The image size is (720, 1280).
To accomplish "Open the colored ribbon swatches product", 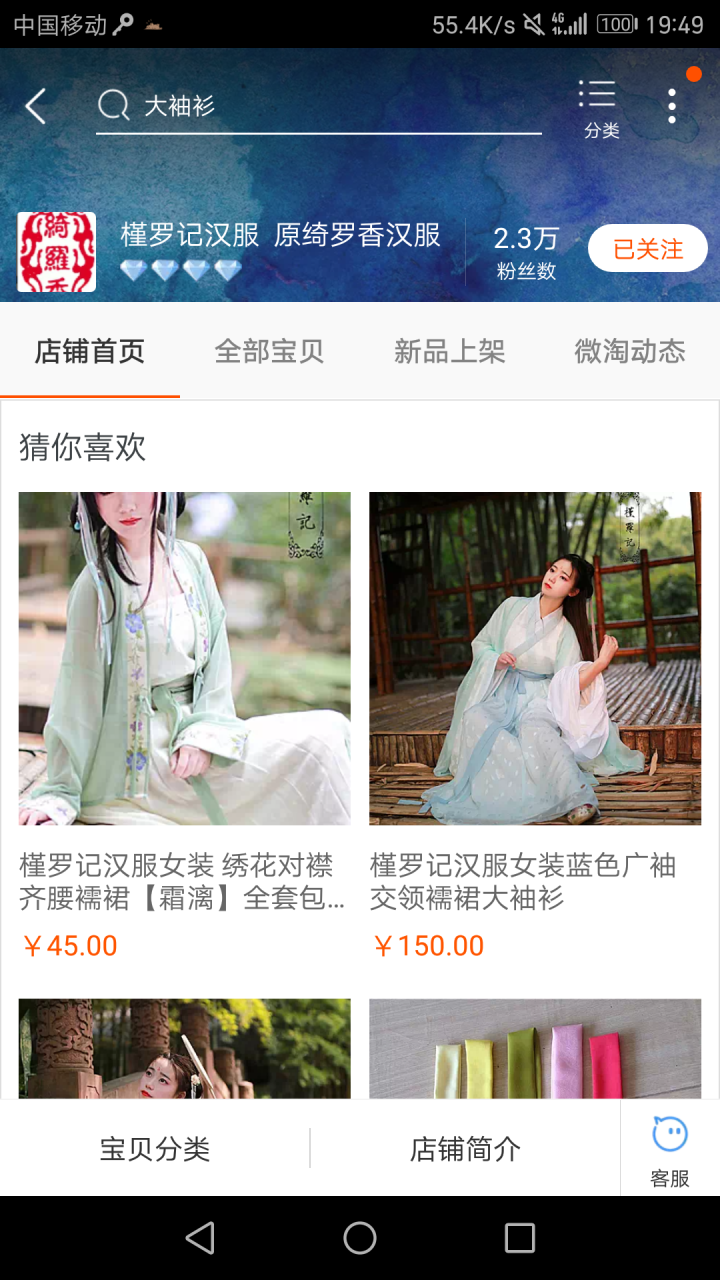I will click(535, 1050).
